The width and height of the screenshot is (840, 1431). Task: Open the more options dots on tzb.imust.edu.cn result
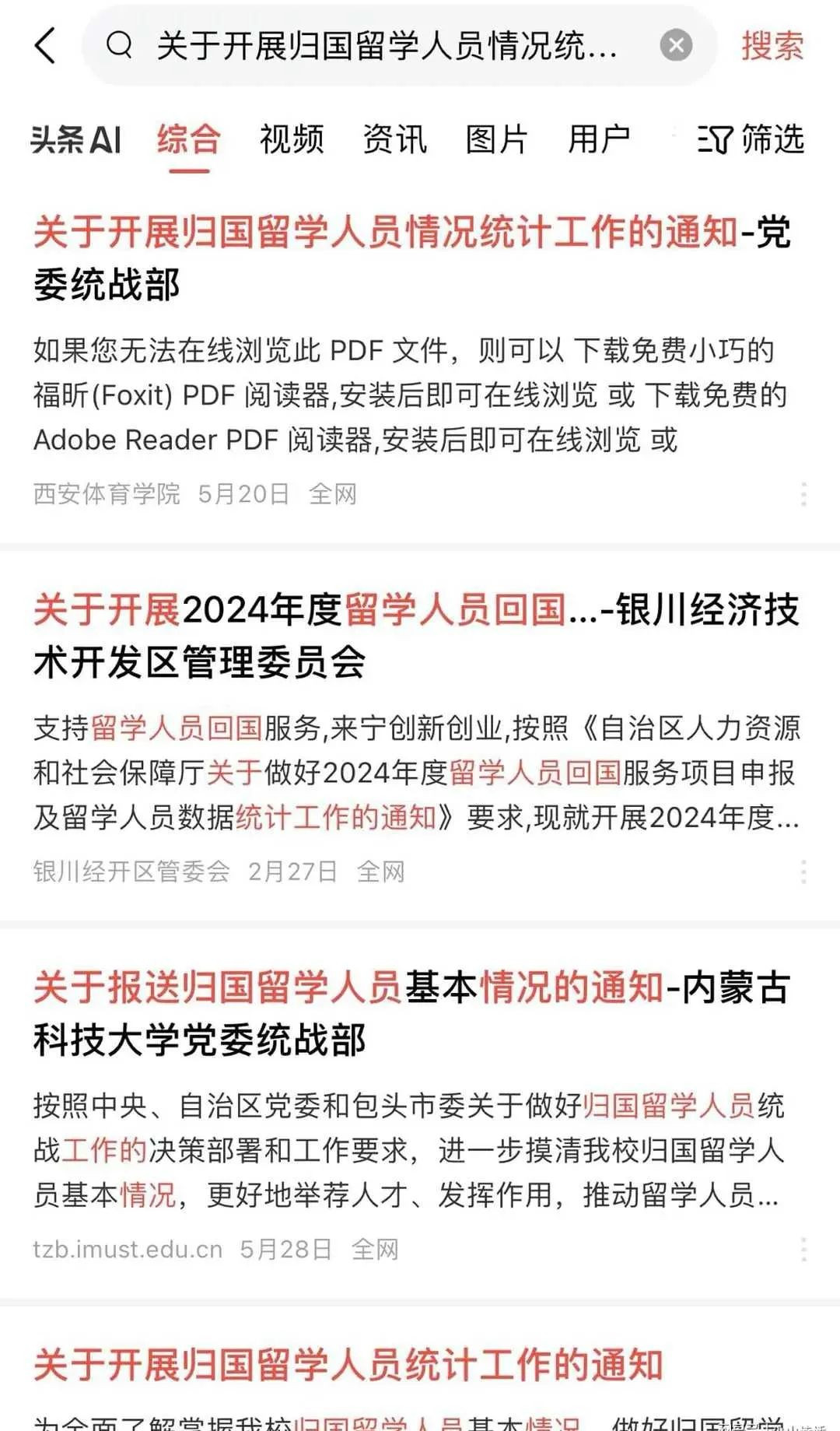click(803, 1250)
